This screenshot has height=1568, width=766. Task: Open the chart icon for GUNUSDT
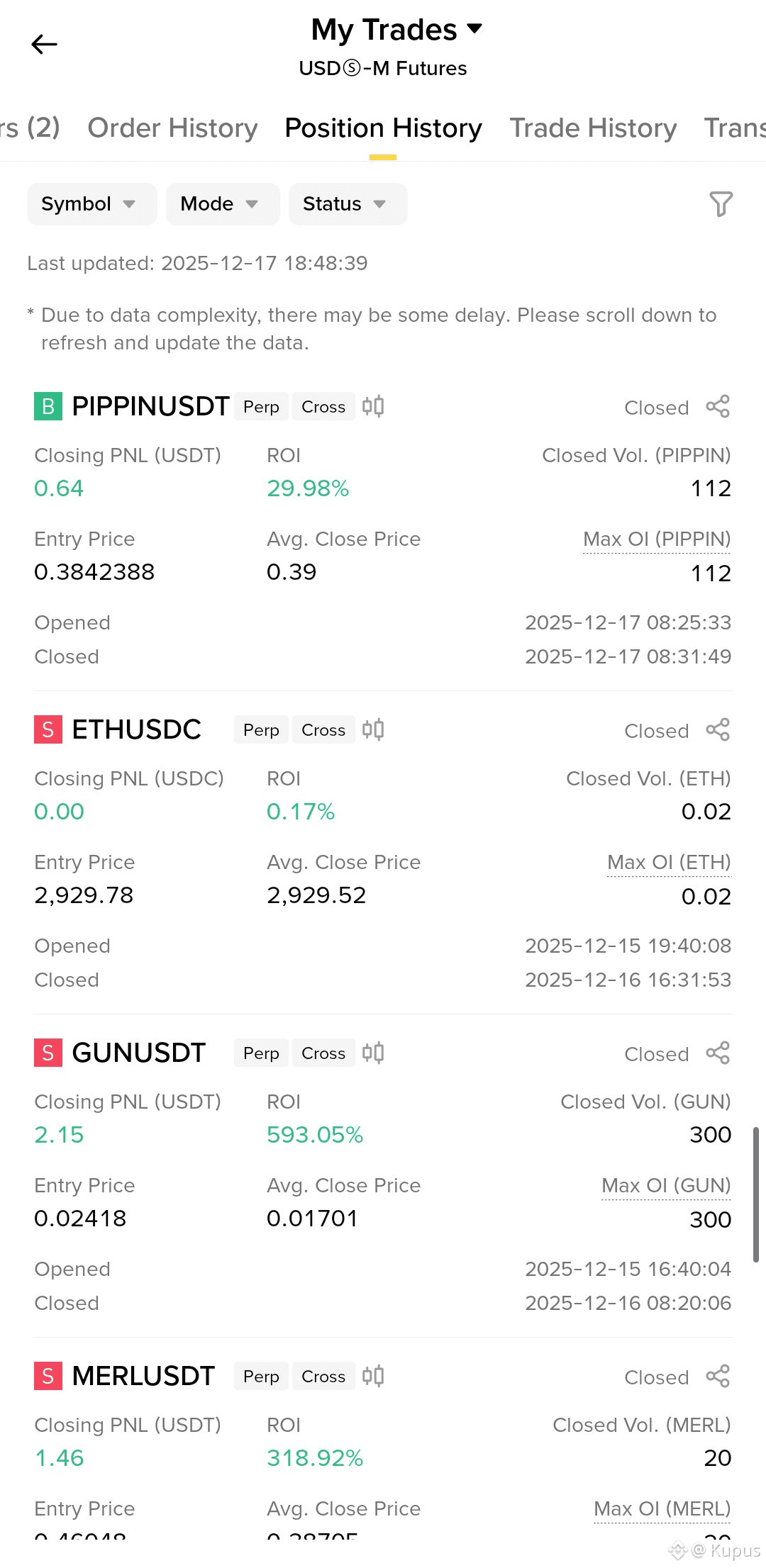373,1053
